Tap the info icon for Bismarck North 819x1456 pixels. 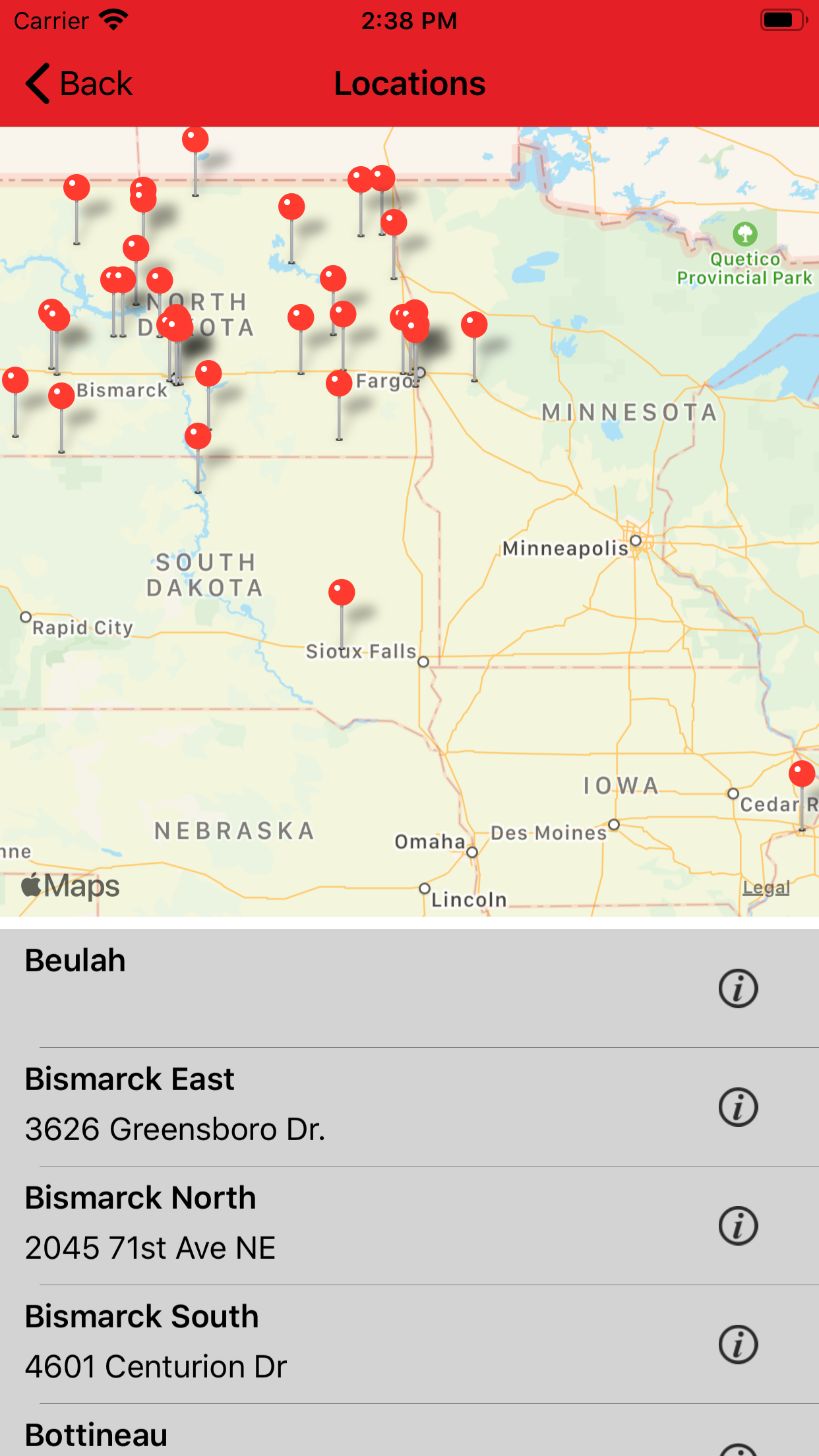pos(738,1226)
